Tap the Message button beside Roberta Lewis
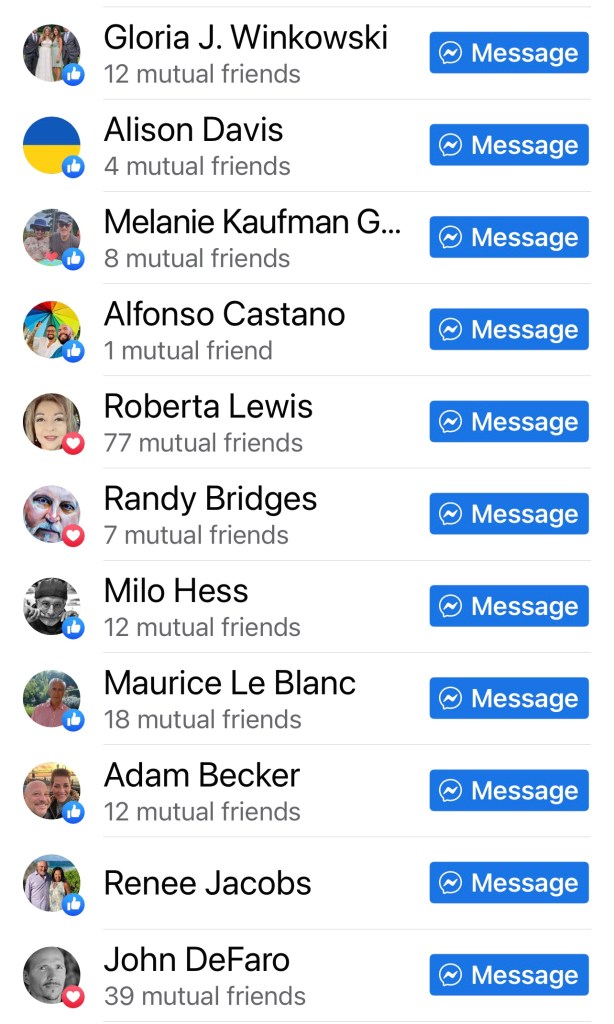Viewport: 614px width, 1024px height. tap(509, 422)
